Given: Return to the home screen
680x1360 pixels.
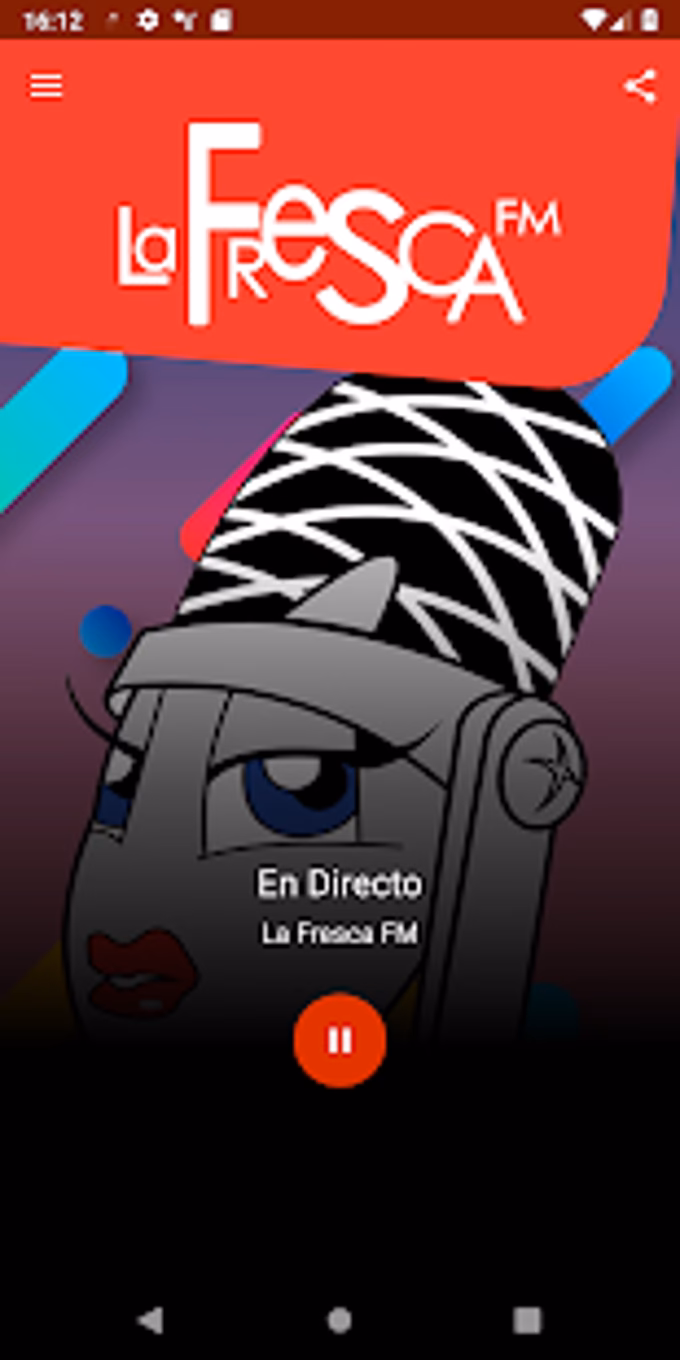Looking at the screenshot, I should (x=340, y=1320).
